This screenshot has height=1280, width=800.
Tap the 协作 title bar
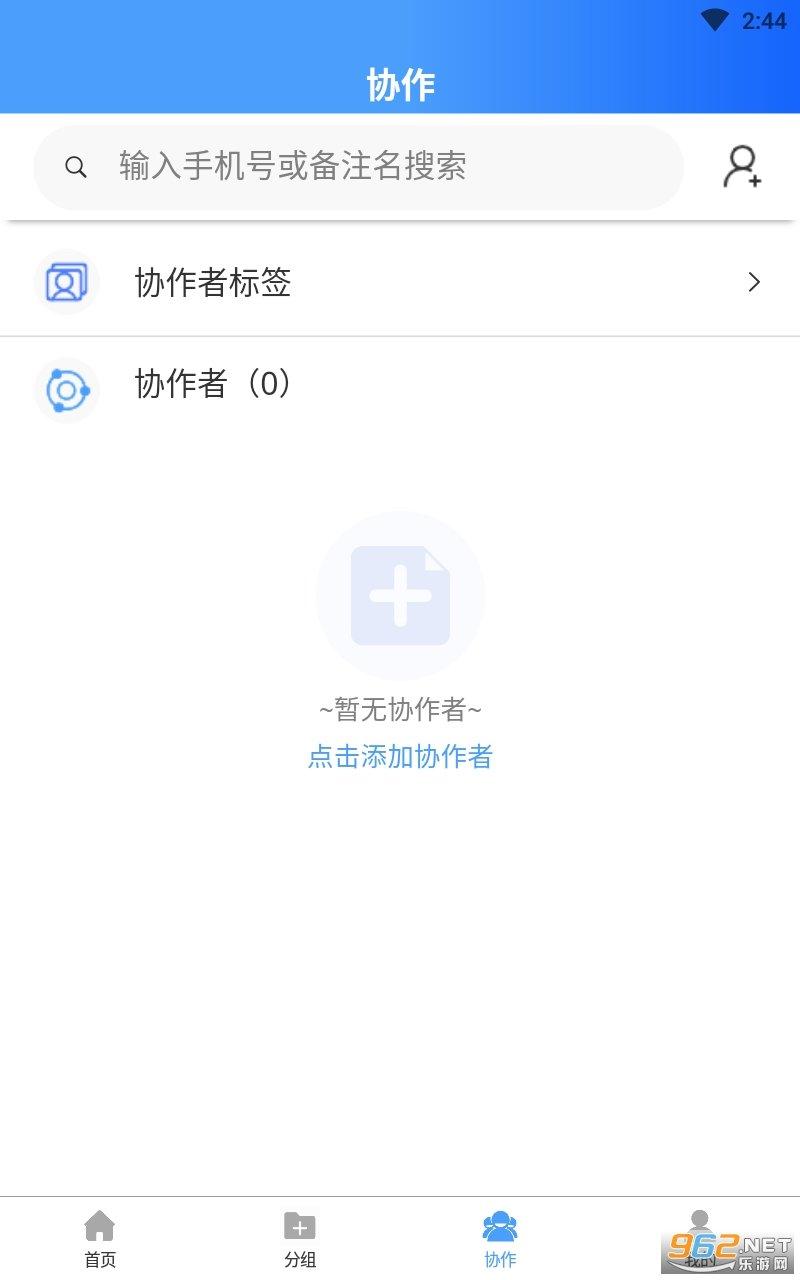(x=400, y=86)
